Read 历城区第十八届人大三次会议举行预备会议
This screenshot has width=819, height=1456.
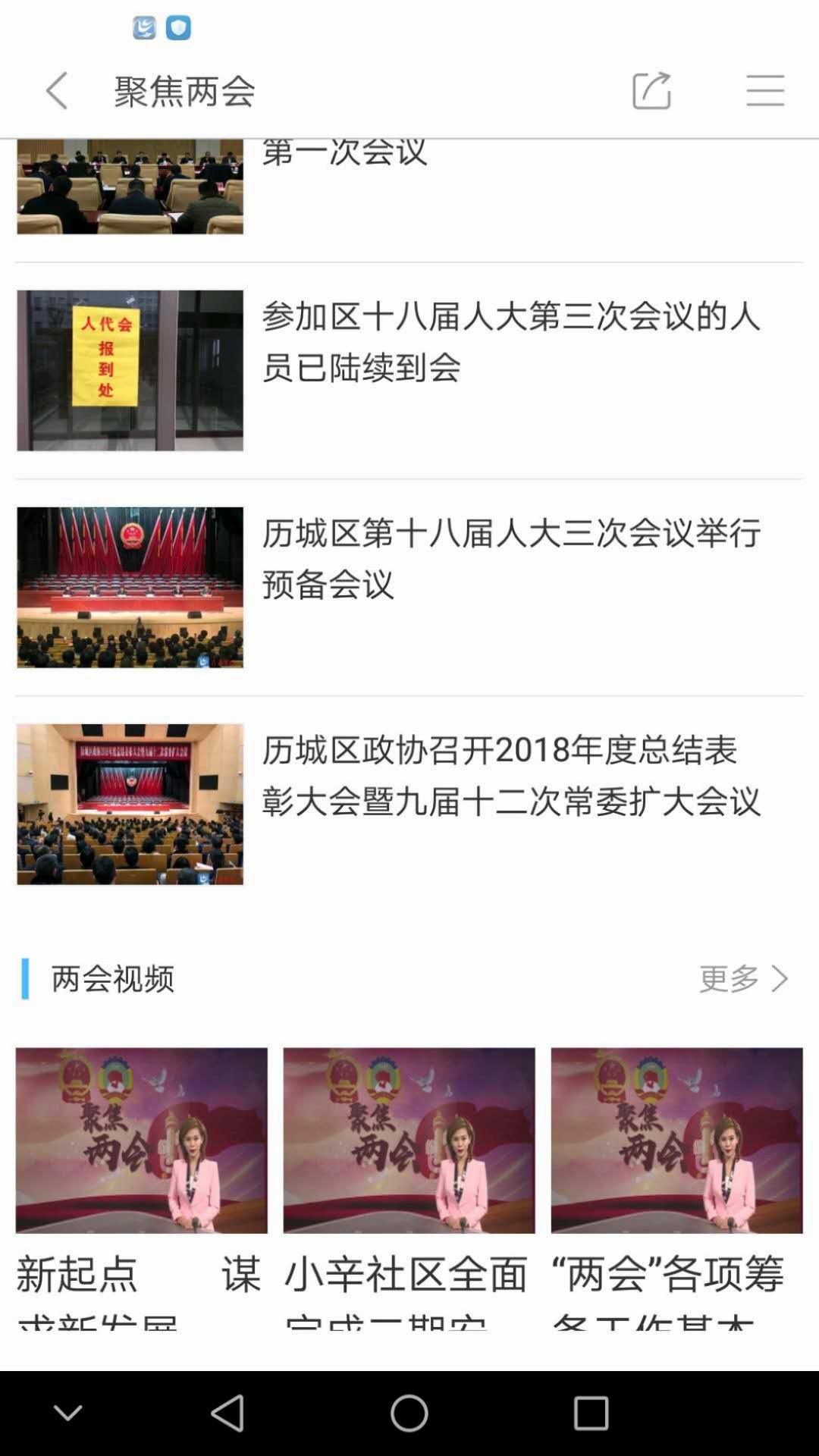point(510,558)
